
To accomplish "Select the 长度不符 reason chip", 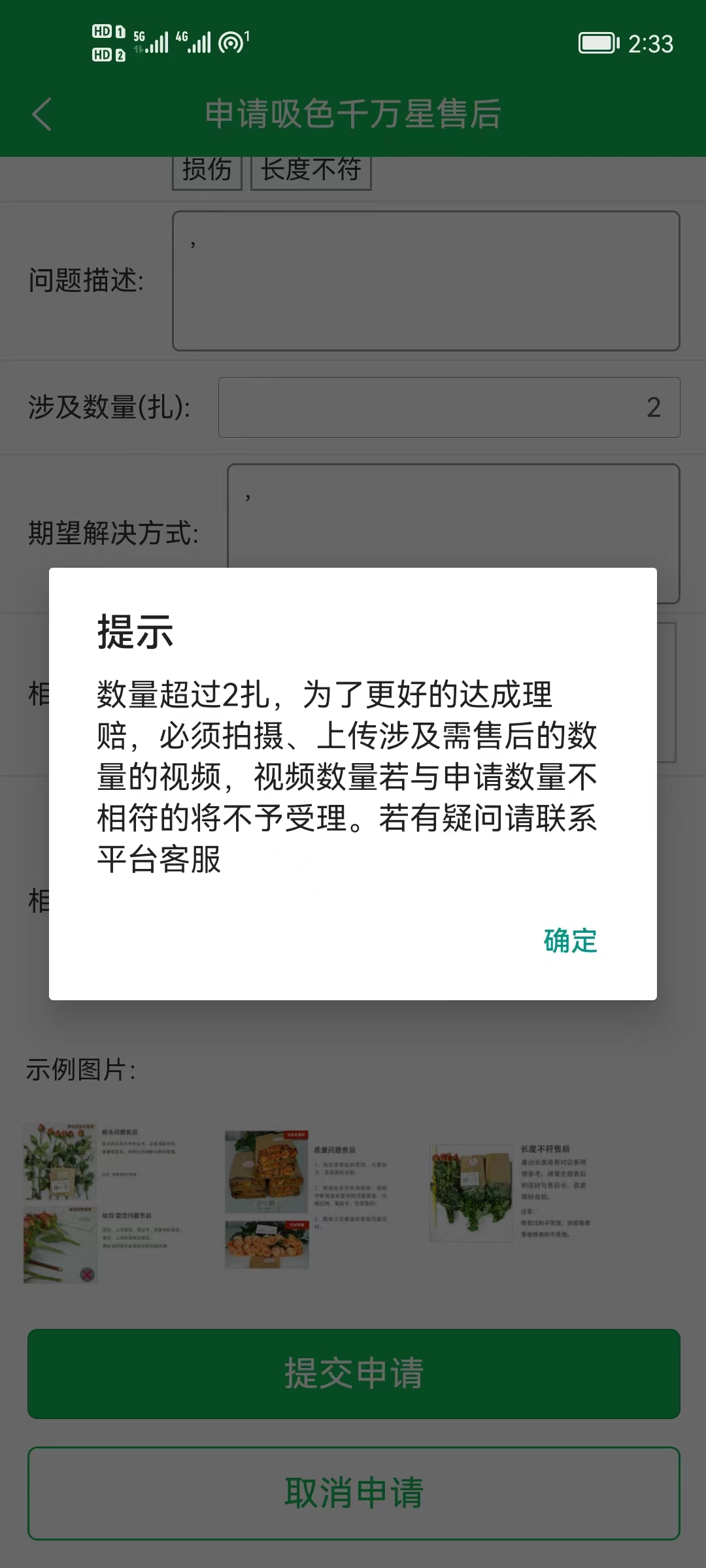I will tap(311, 172).
